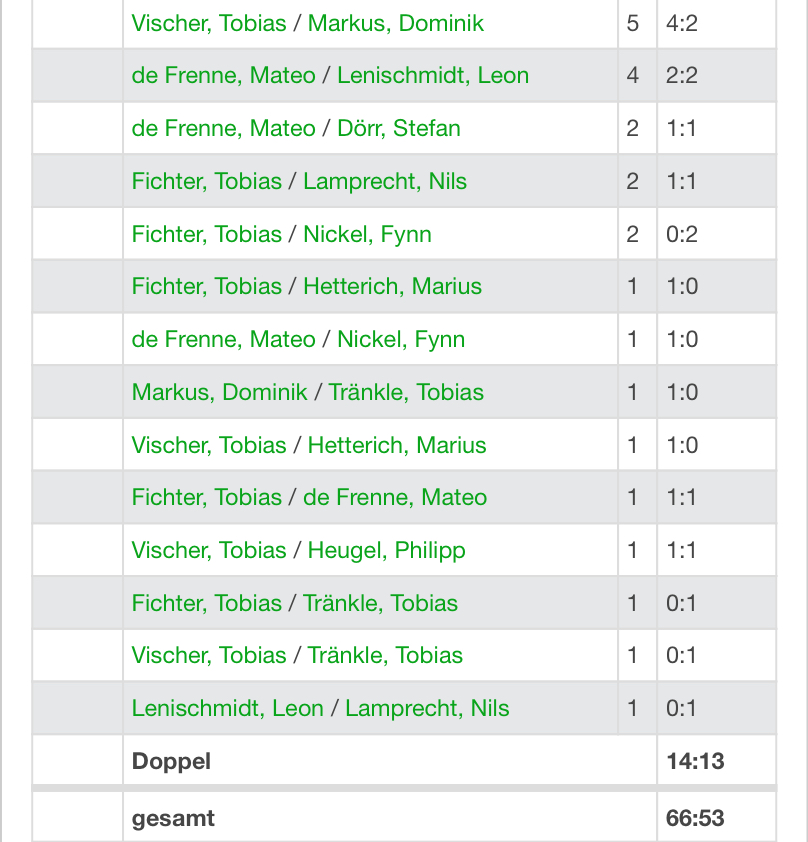Open Heugel, Philipp player link
Screen dimensions: 808x842
click(x=386, y=550)
